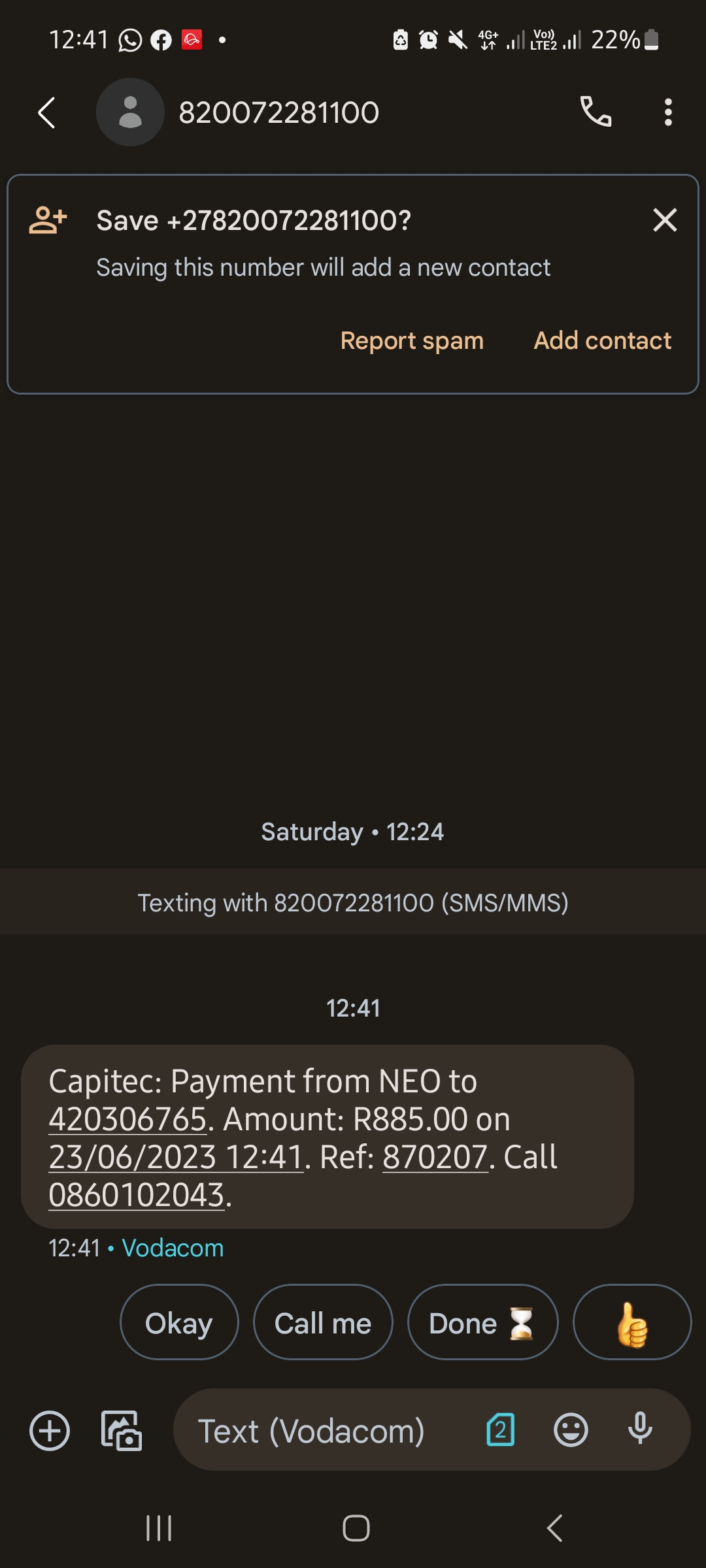Open the contact avatar for 820072281100
The height and width of the screenshot is (1568, 706).
pos(130,112)
